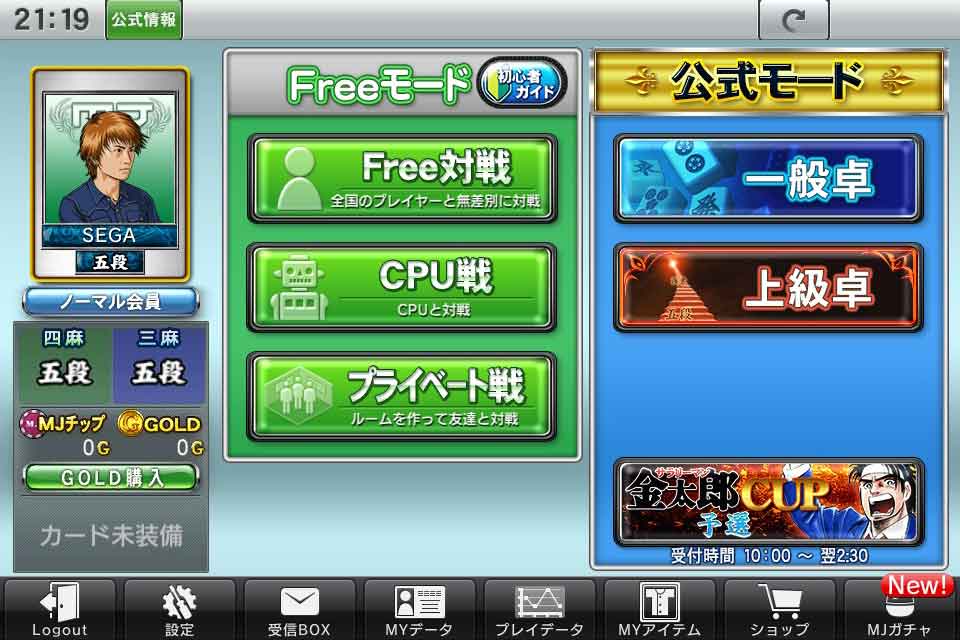Open 設定 settings
The width and height of the screenshot is (960, 640).
[179, 609]
